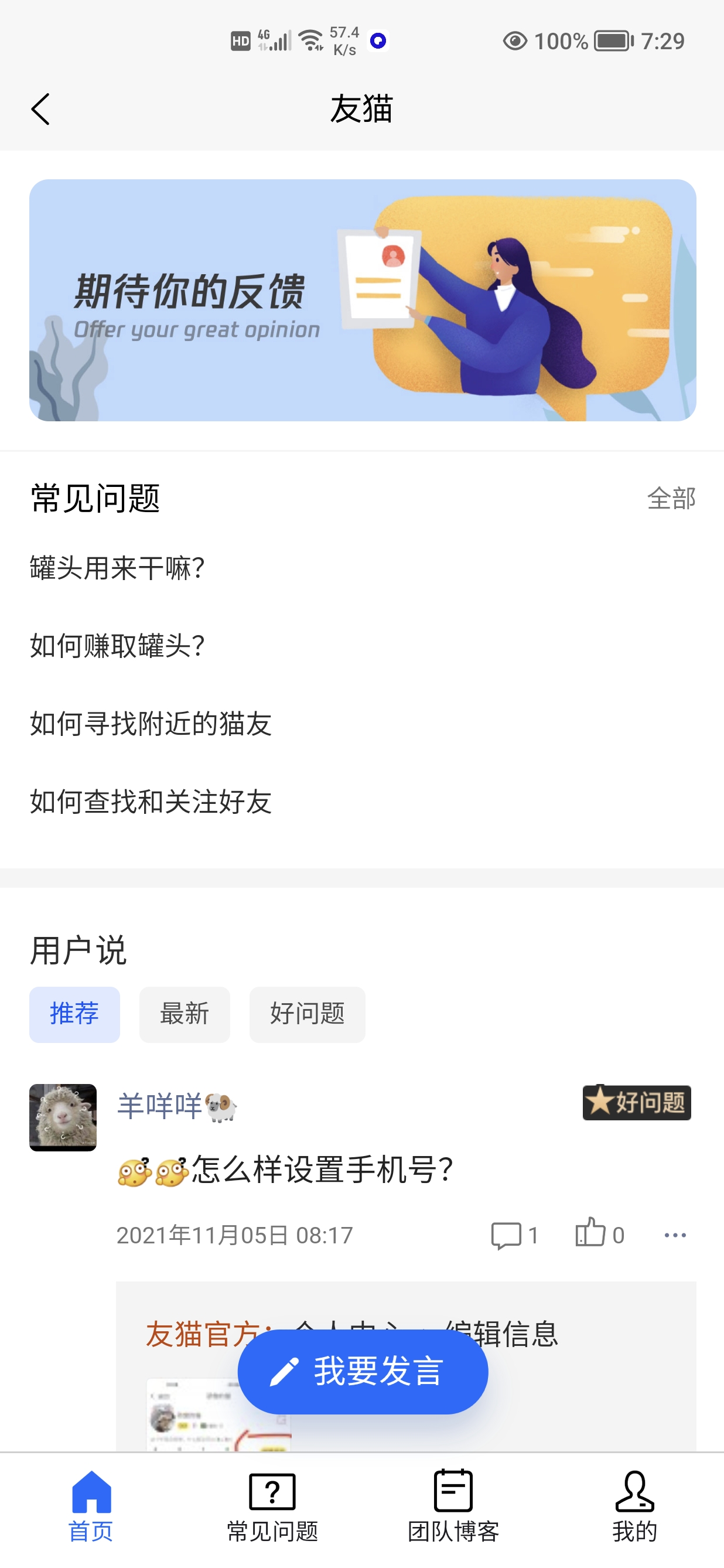724x1568 pixels.
Task: Comment on 羊咩咩's post
Action: tap(513, 1235)
